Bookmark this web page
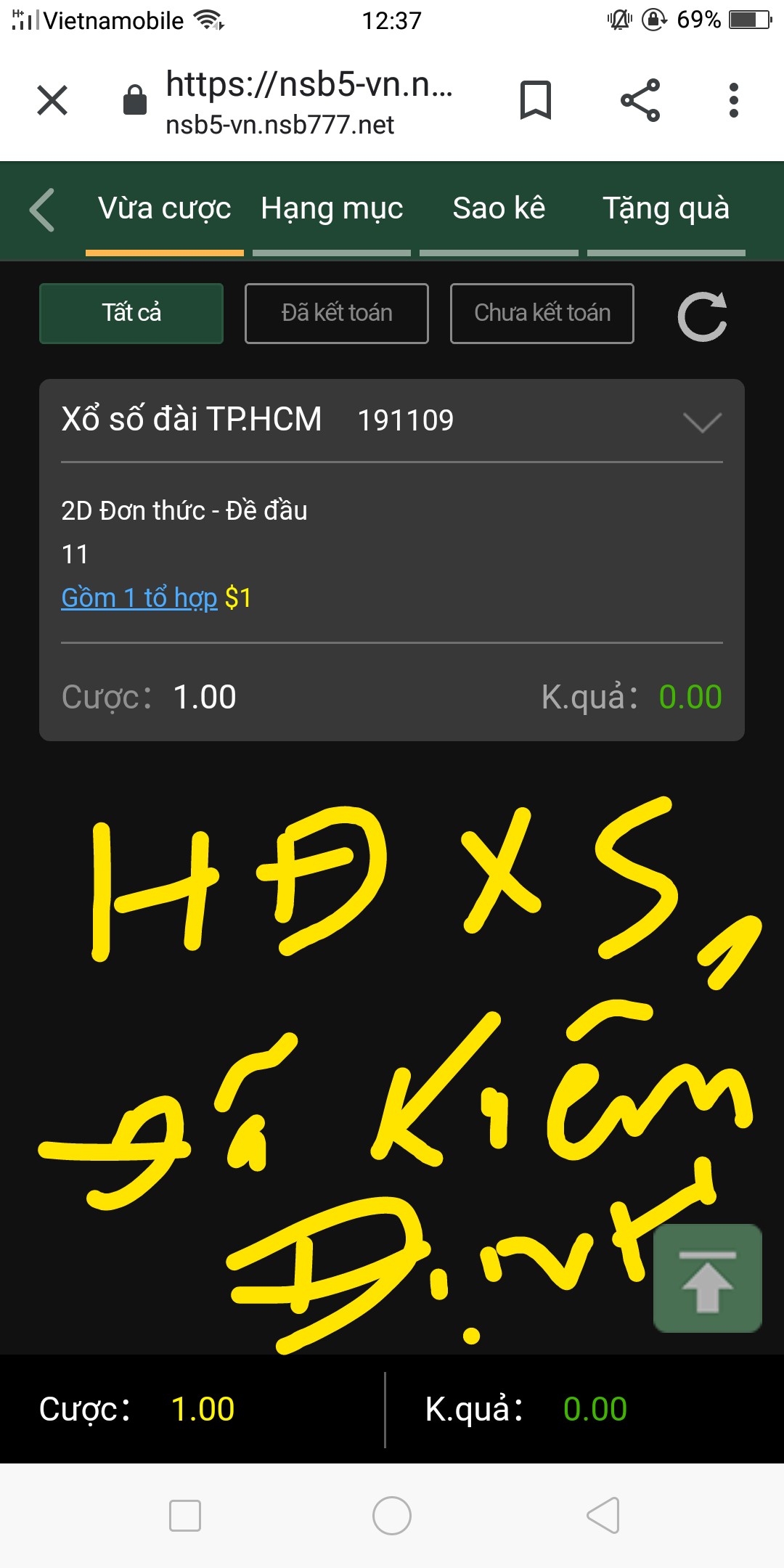Viewport: 784px width, 1568px height. 536,100
